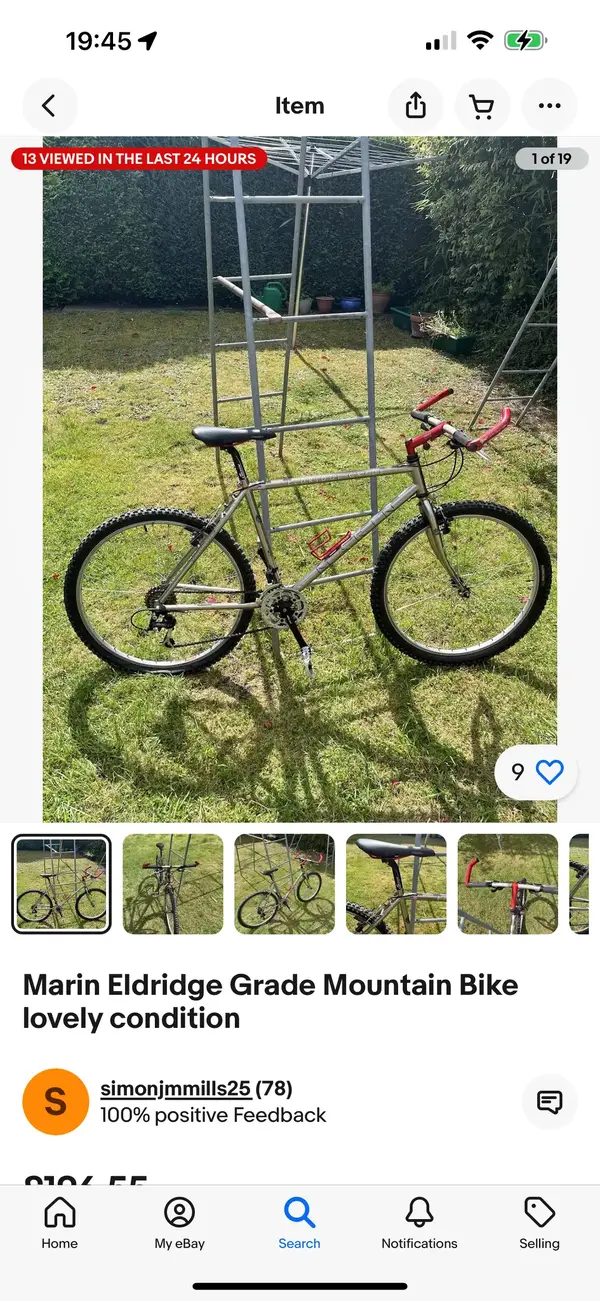Switch to the My eBay tab
The height and width of the screenshot is (1301, 600).
tap(180, 1223)
